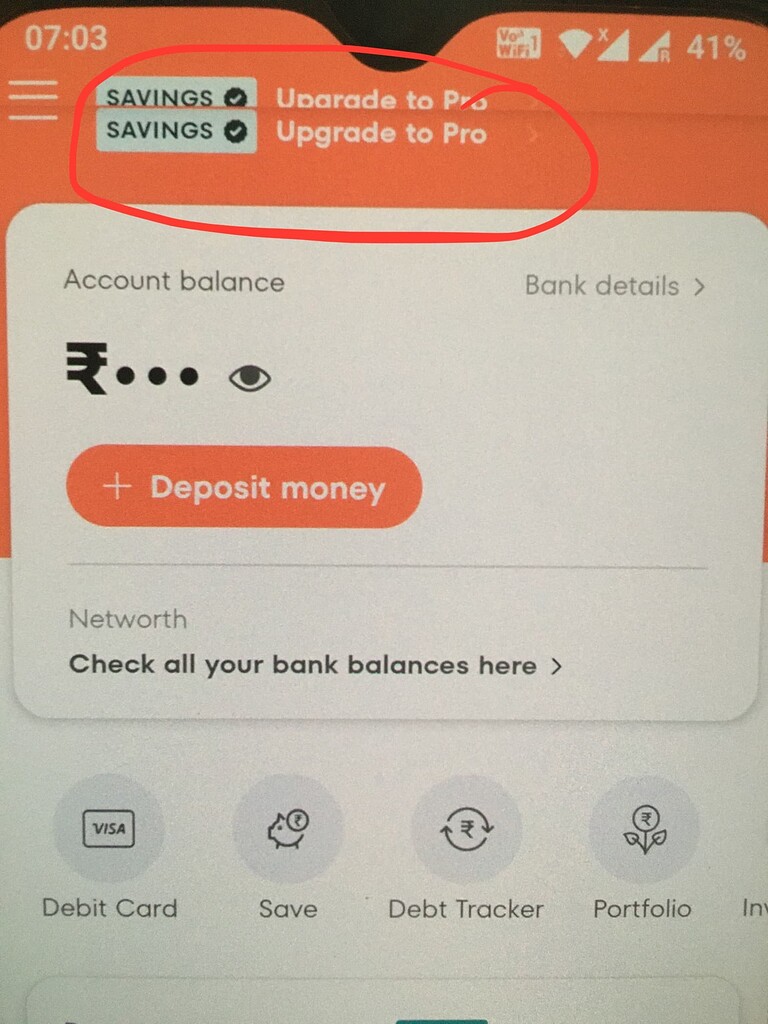Open the Save piggy bank shortcut

(288, 829)
